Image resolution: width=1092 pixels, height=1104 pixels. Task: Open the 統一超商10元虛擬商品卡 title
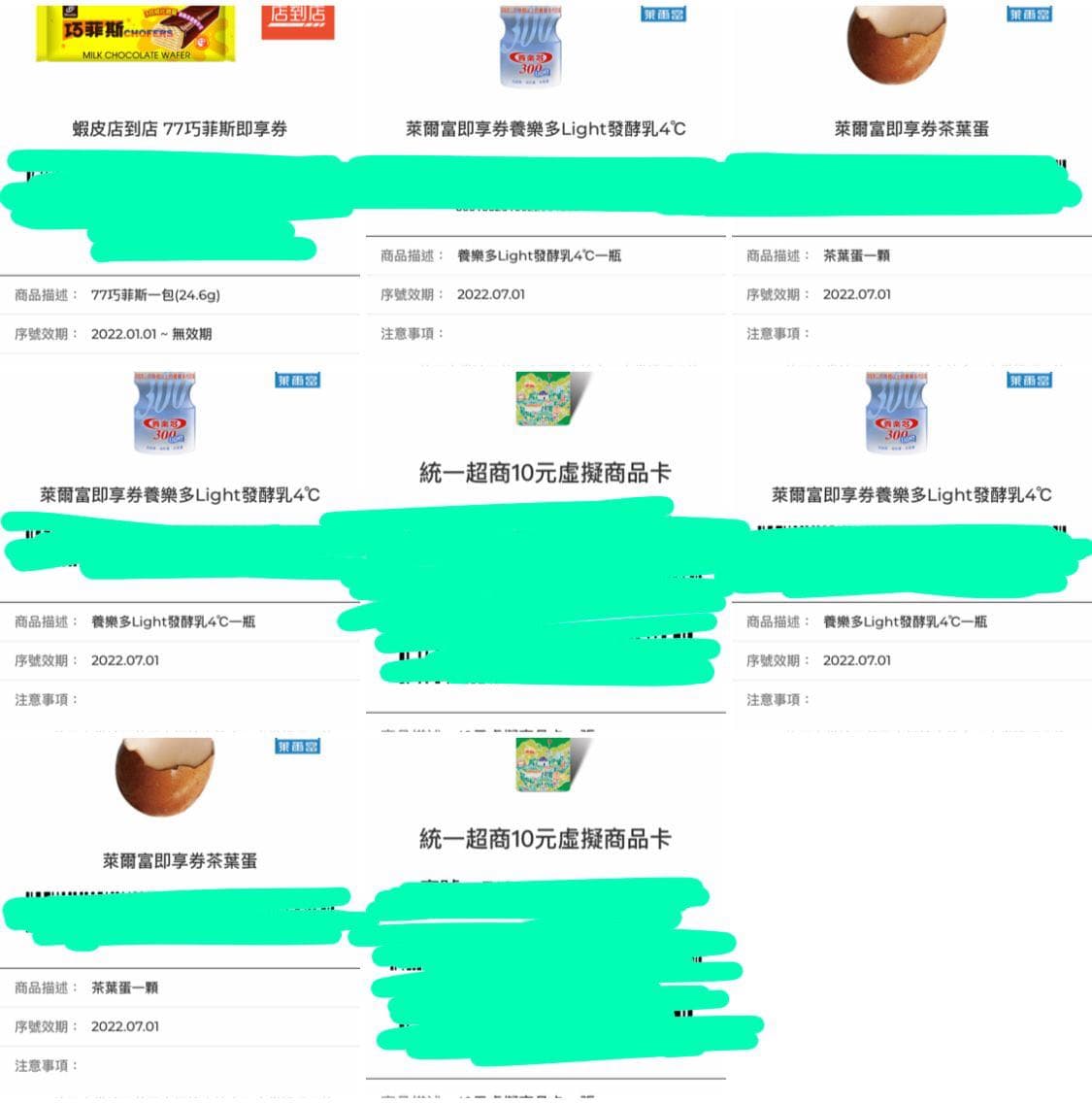click(546, 473)
